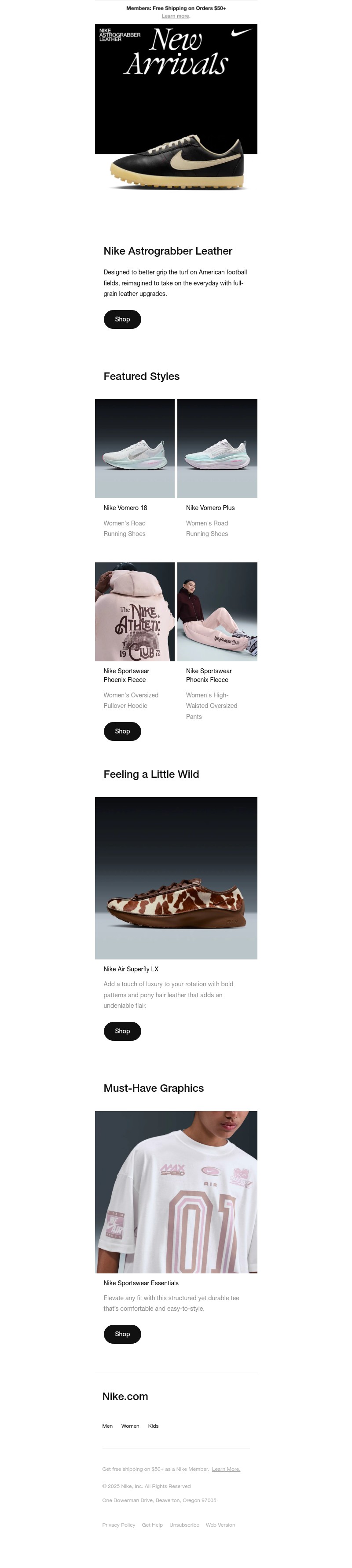Viewport: 352px width, 1568px height.
Task: View the Phoenix Fleece pullover hoodie
Action: [x=135, y=611]
